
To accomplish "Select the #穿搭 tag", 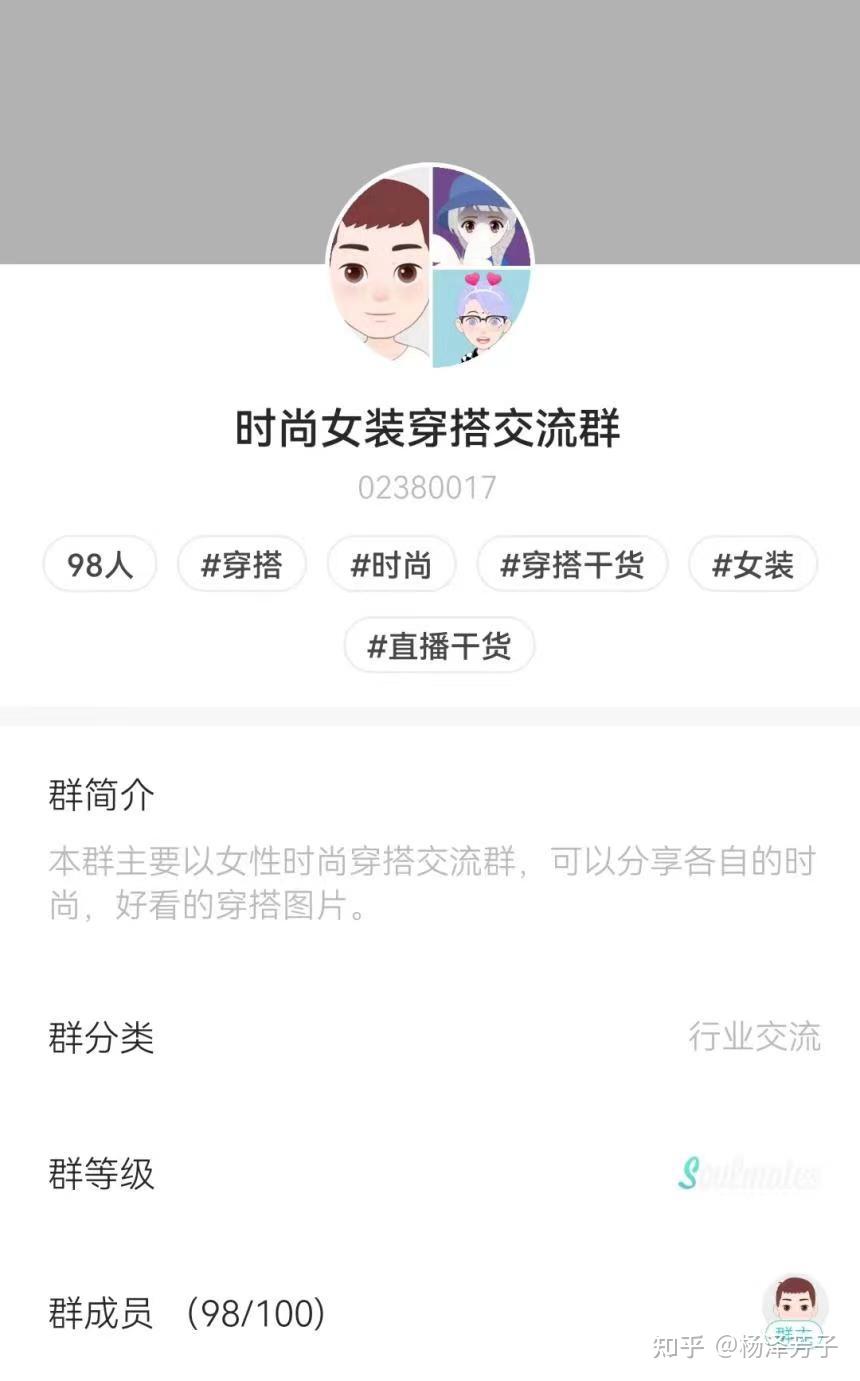I will tap(242, 564).
